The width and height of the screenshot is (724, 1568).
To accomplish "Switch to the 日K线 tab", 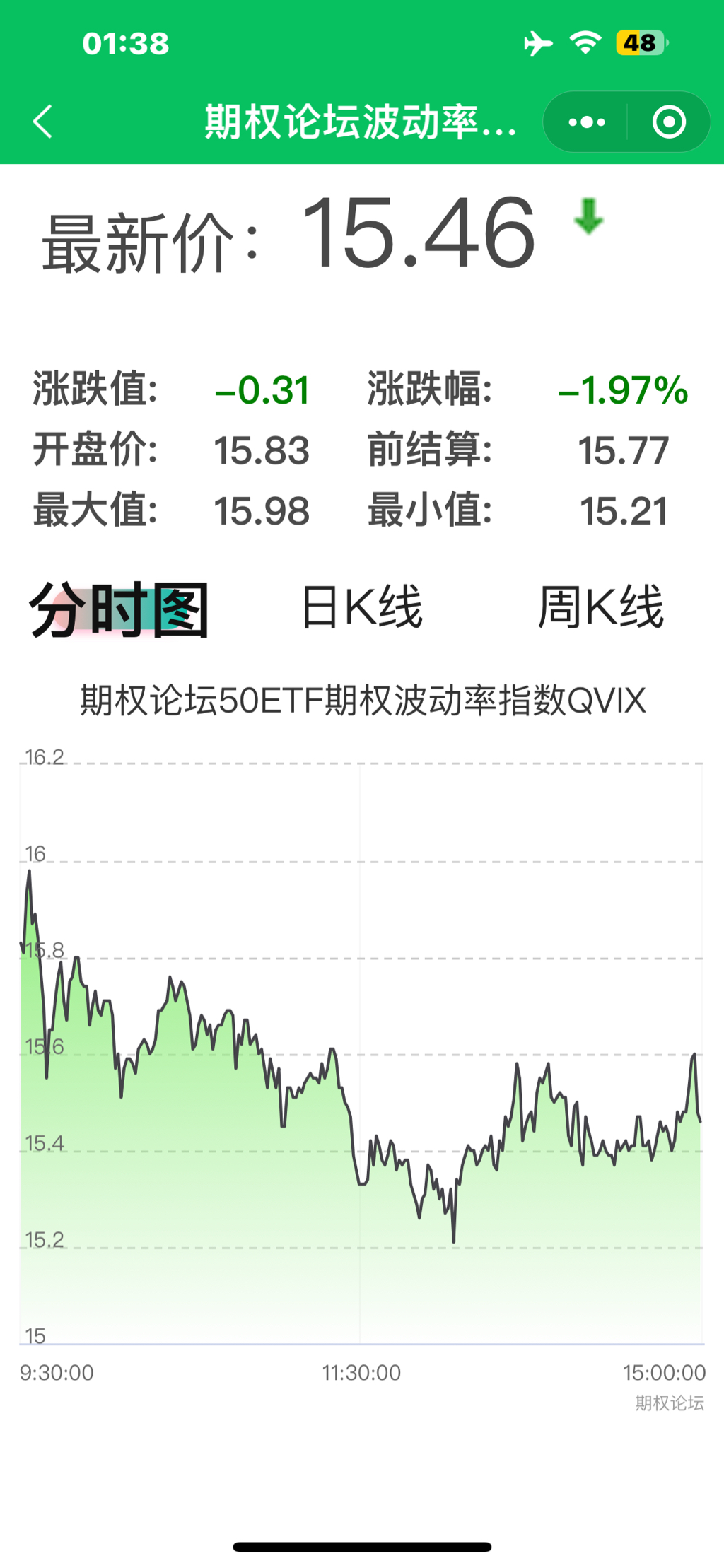I will tap(361, 607).
